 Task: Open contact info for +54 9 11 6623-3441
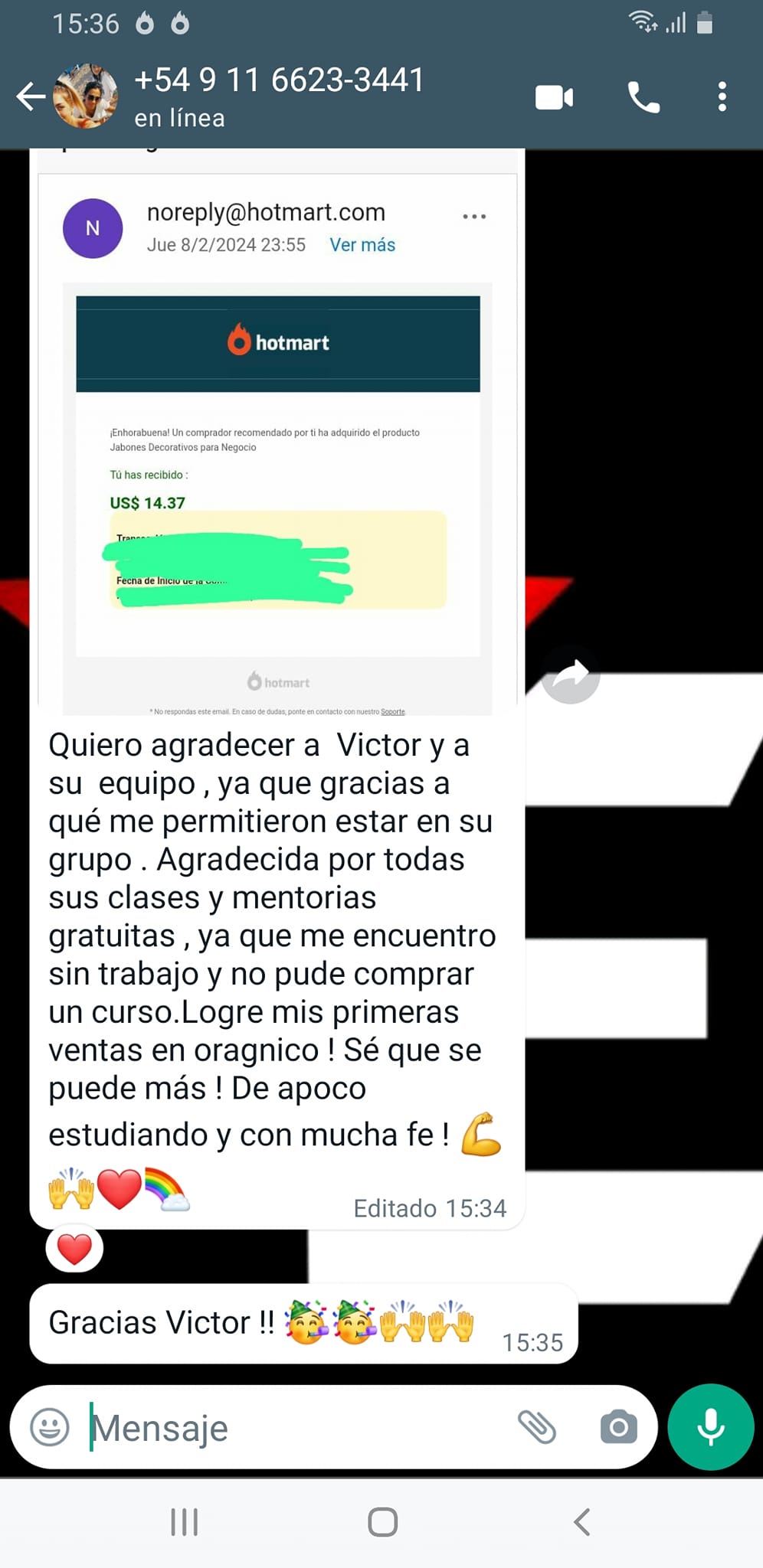pos(279,96)
